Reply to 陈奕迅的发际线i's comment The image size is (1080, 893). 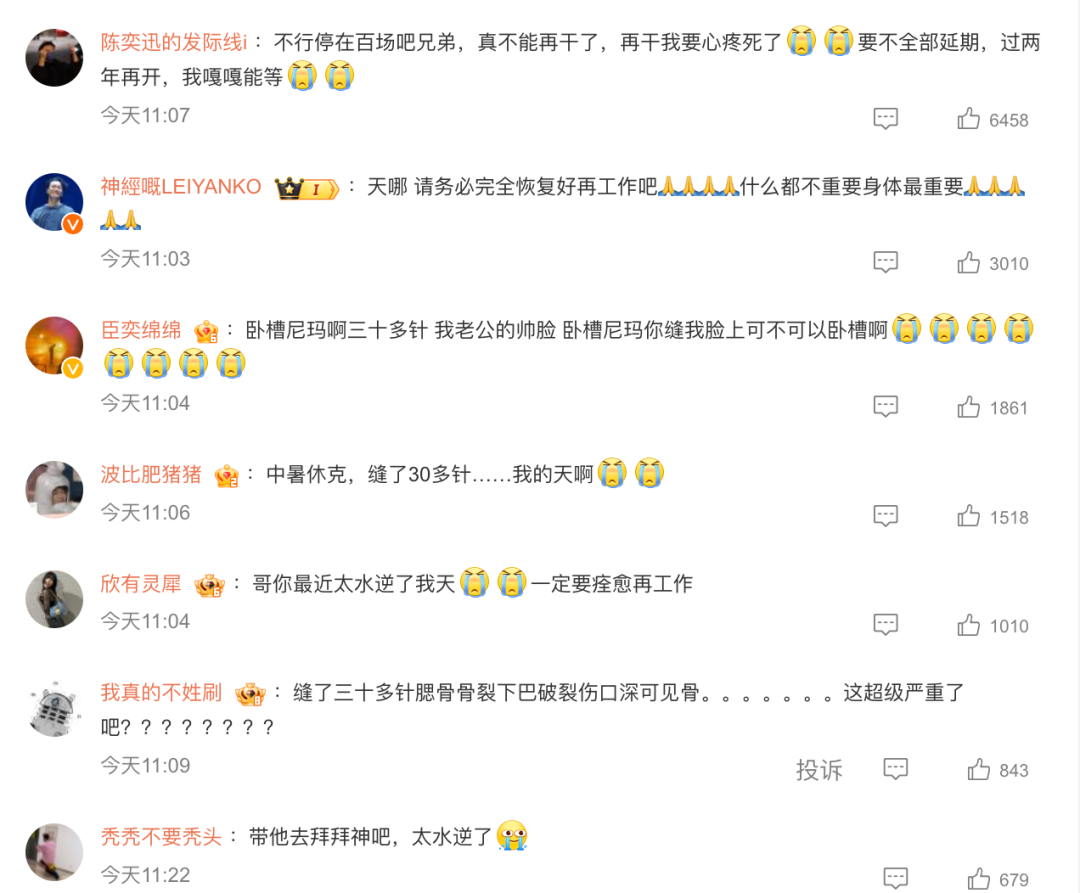click(886, 119)
